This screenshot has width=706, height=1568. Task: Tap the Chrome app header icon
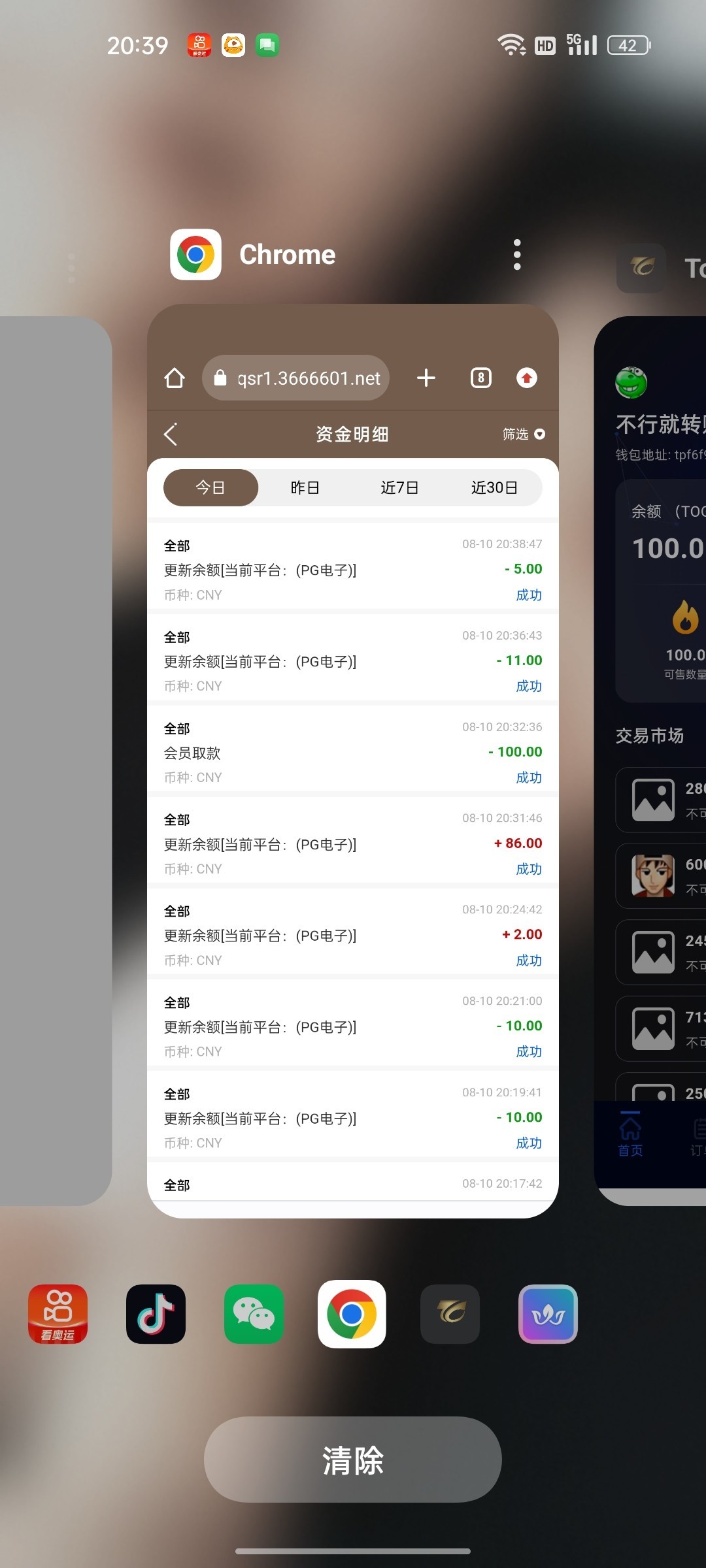(x=195, y=255)
